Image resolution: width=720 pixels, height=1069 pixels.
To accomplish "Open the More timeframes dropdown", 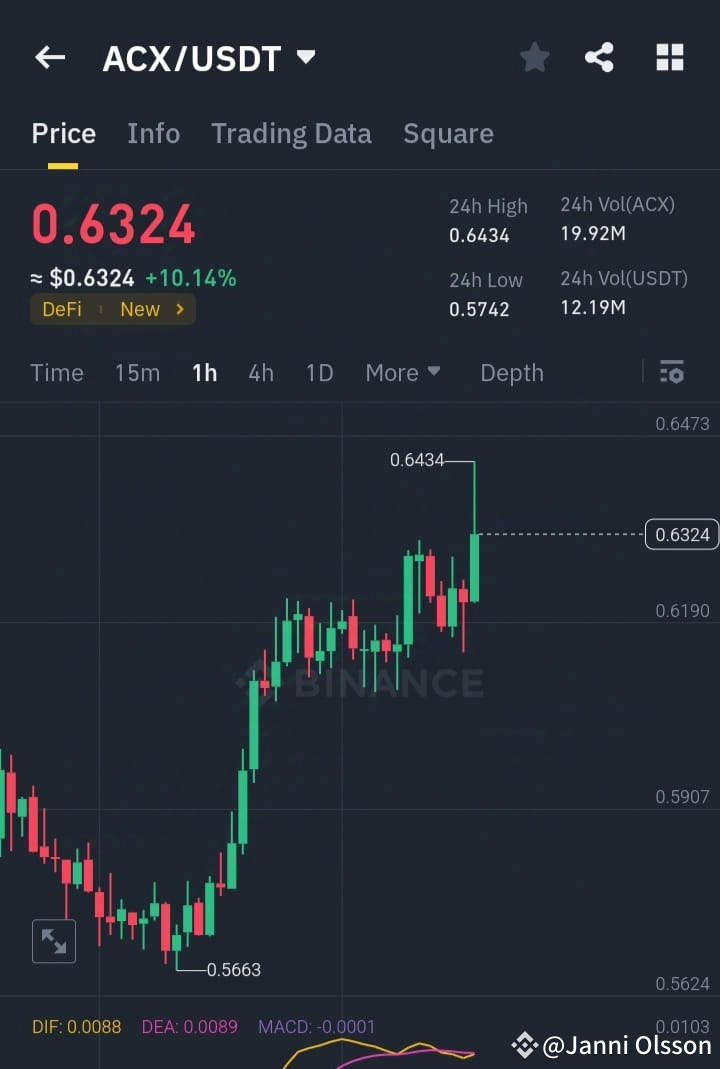I will pyautogui.click(x=402, y=372).
